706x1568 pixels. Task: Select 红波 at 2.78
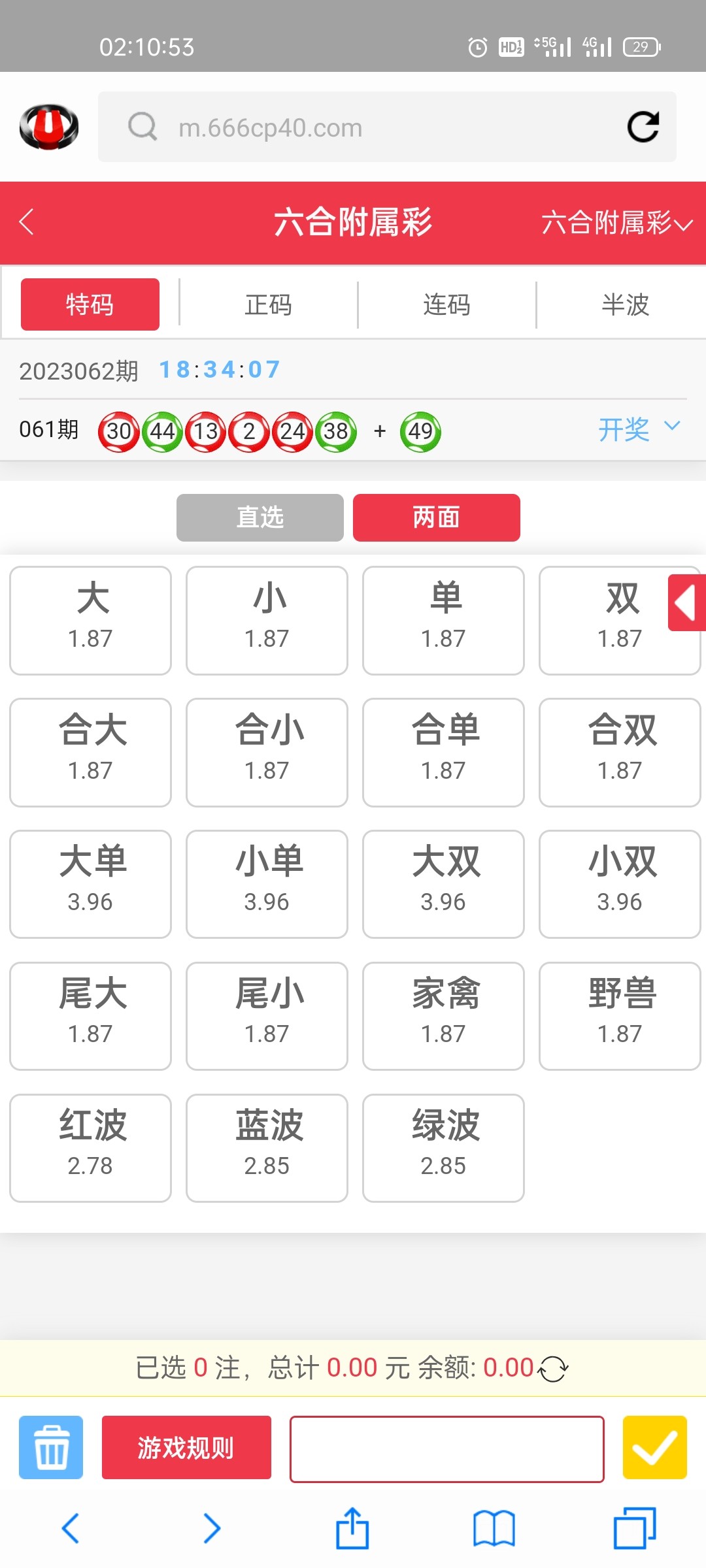click(x=91, y=1148)
